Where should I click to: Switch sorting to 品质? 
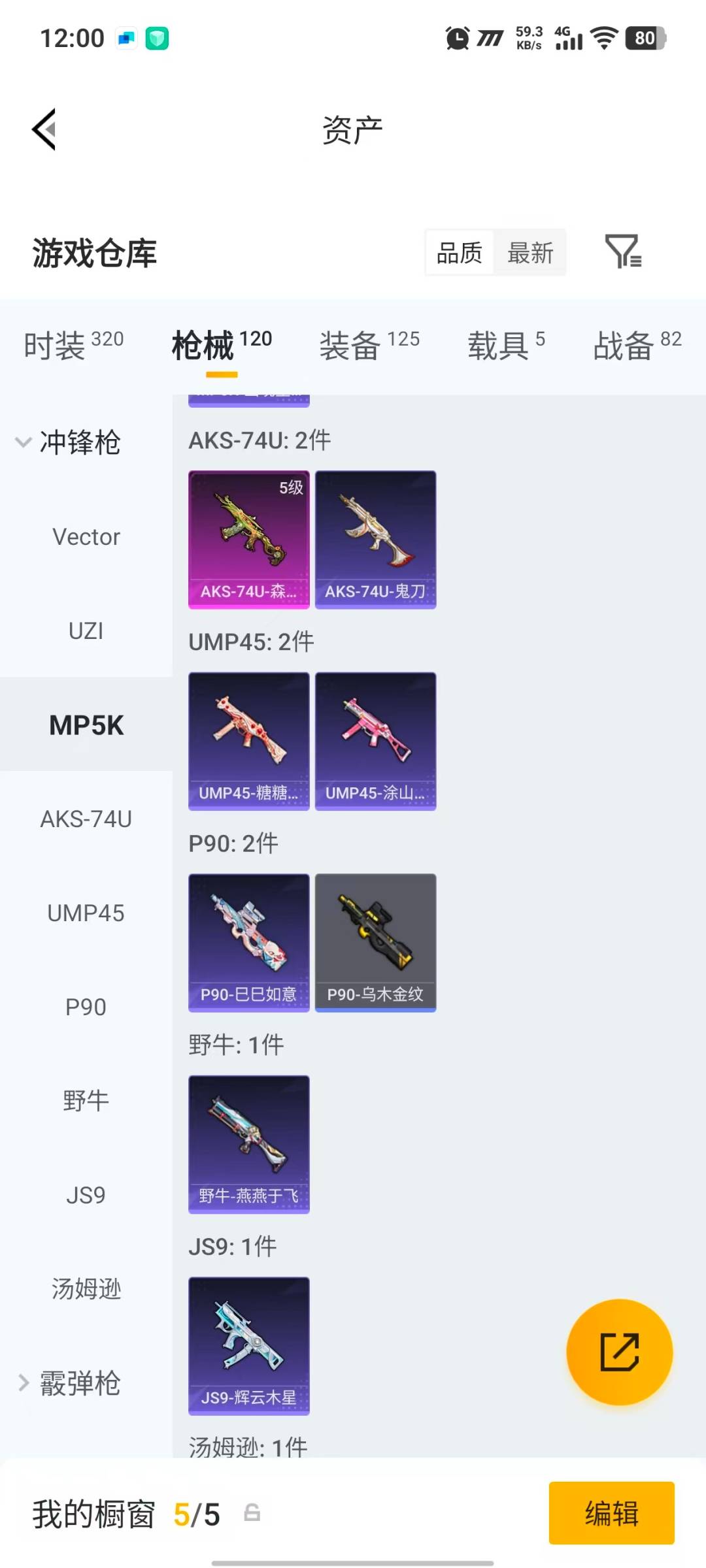coord(460,252)
